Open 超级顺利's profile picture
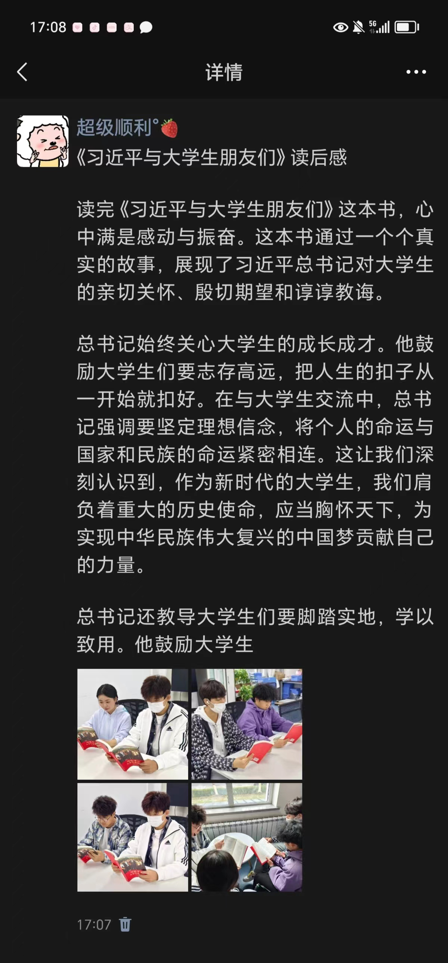 [42, 141]
